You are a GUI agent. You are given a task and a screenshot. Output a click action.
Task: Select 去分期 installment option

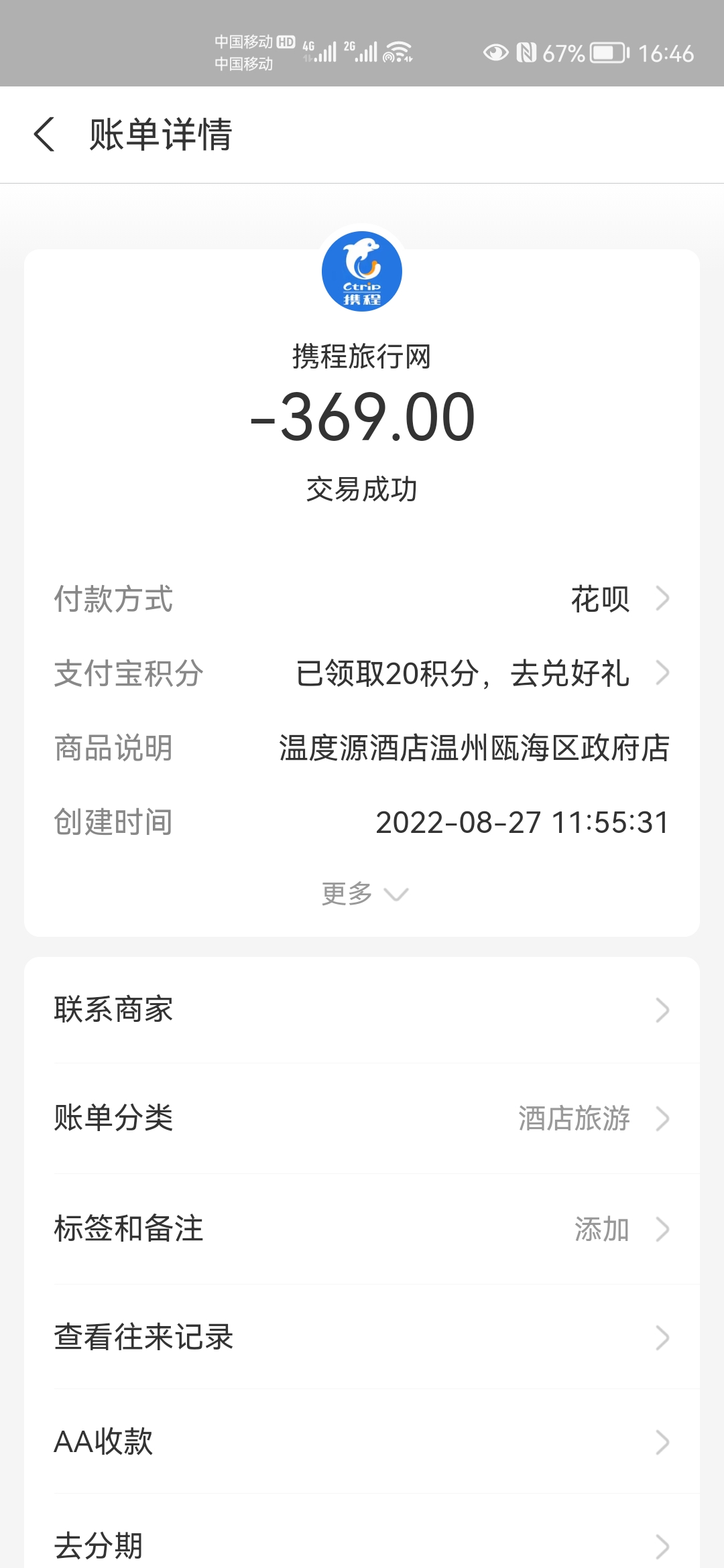point(362,1545)
